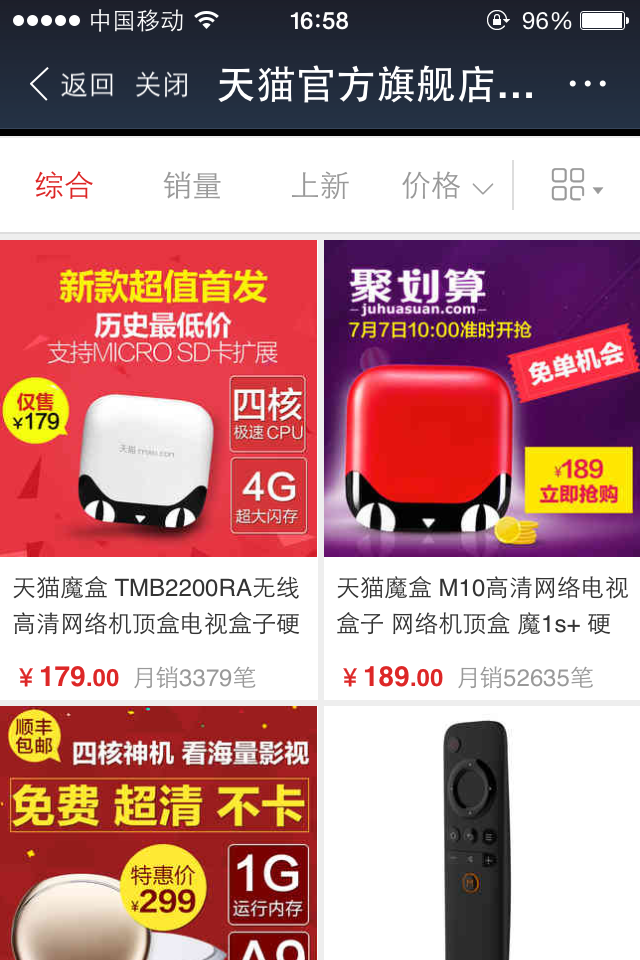Select the 综合 sorting tab
The width and height of the screenshot is (640, 960).
(x=64, y=186)
